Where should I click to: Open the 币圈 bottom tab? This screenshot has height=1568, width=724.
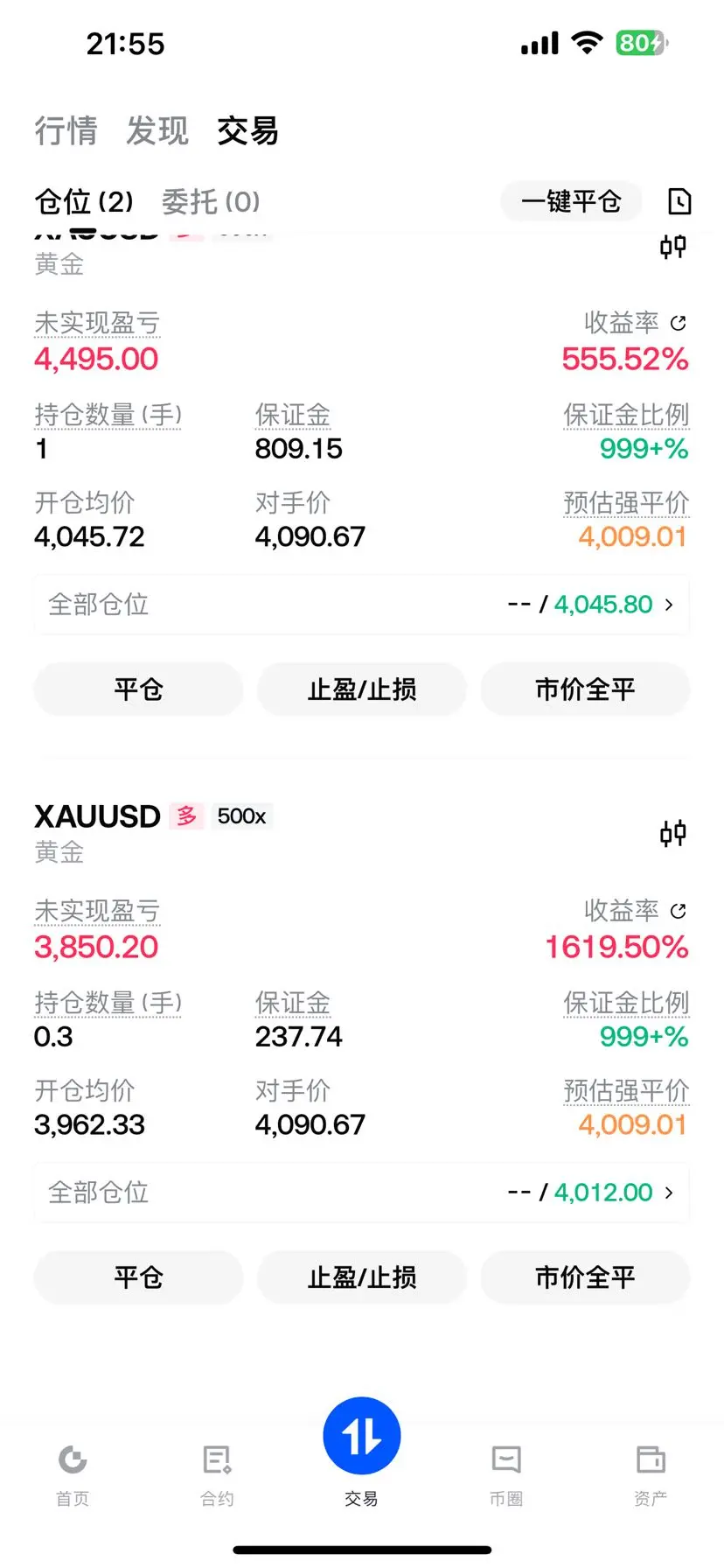(x=506, y=1474)
